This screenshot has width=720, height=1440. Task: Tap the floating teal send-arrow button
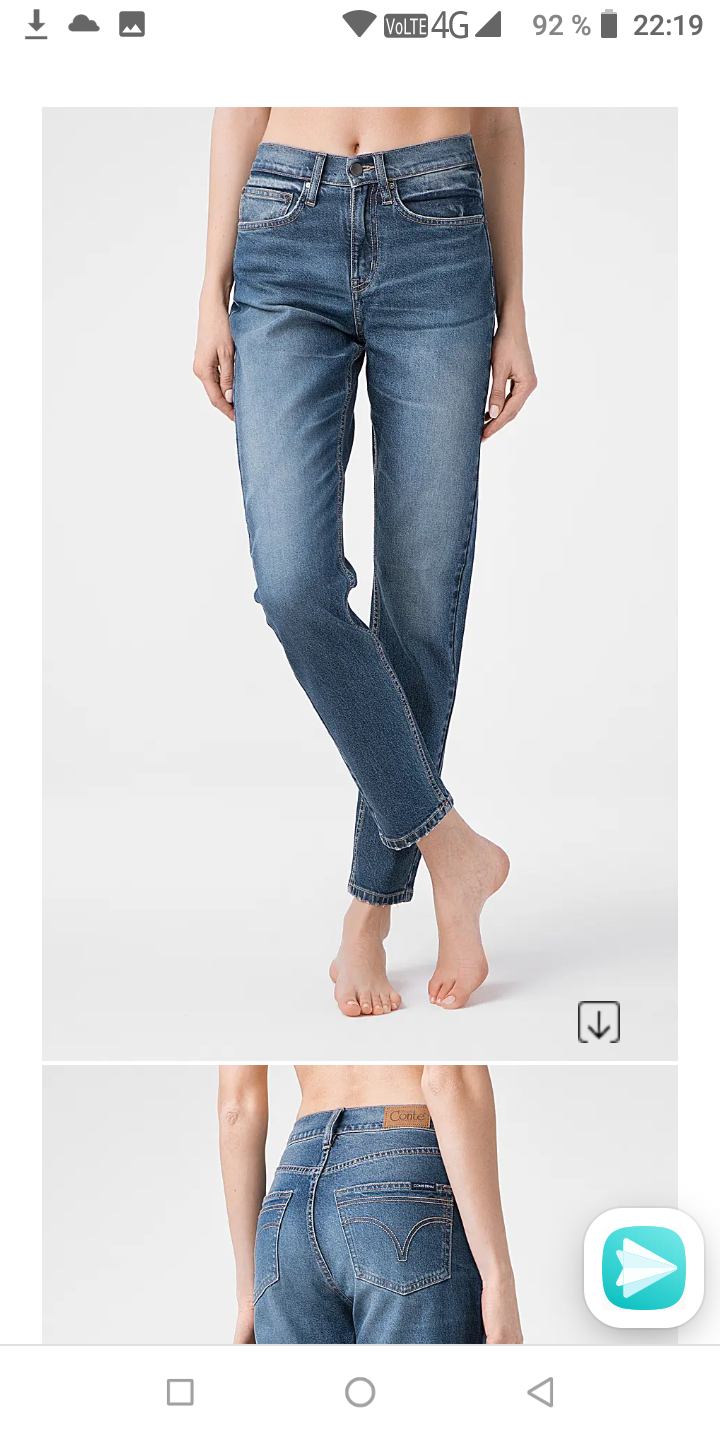coord(644,1268)
